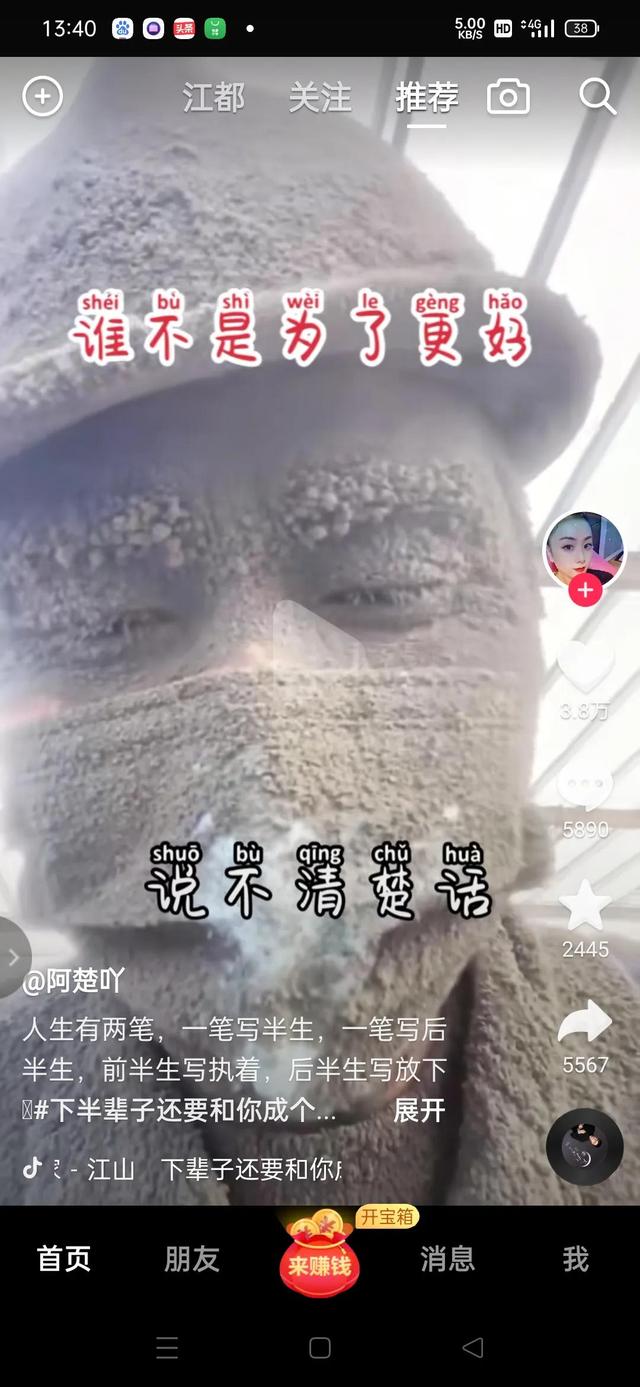The image size is (640, 1387).
Task: Switch to the 关注 tab
Action: (x=320, y=97)
